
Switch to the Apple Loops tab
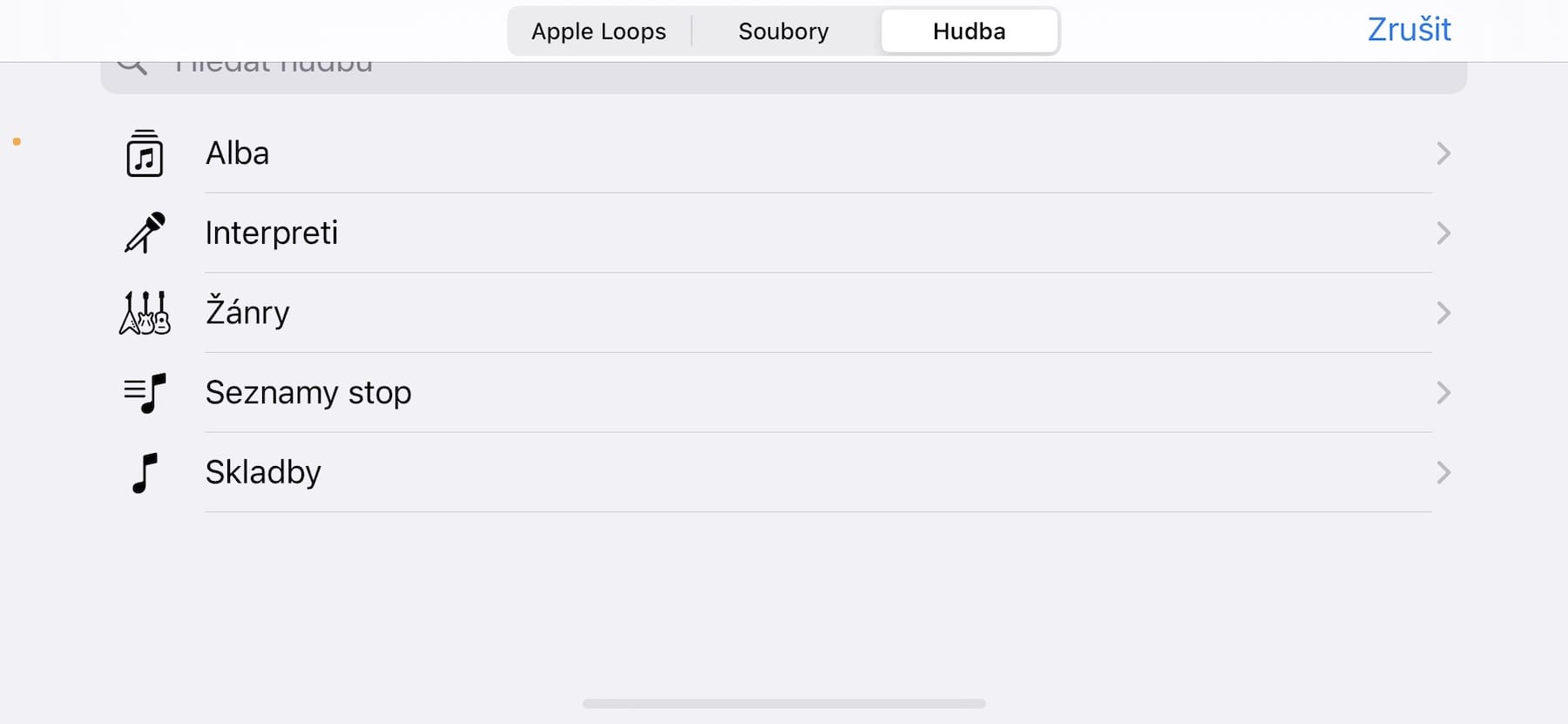pyautogui.click(x=598, y=31)
